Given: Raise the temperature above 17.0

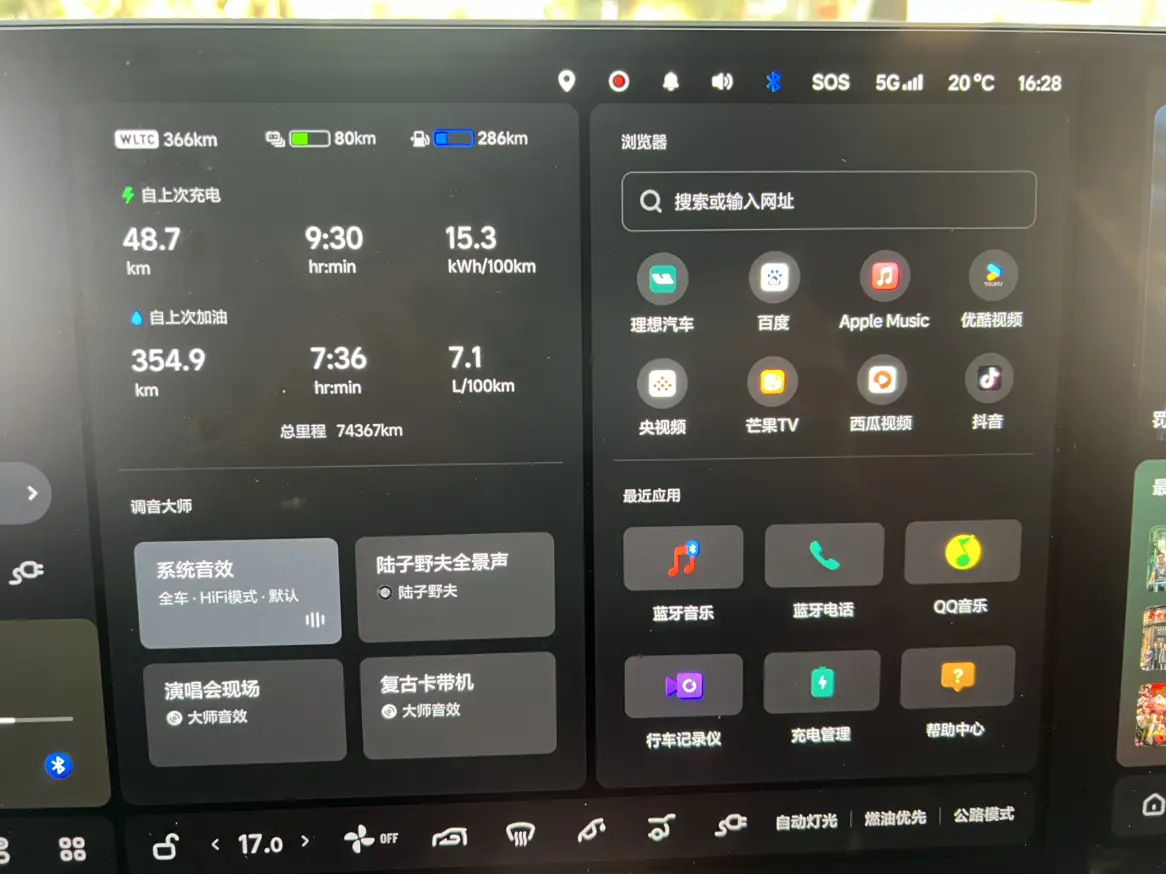Looking at the screenshot, I should 306,842.
